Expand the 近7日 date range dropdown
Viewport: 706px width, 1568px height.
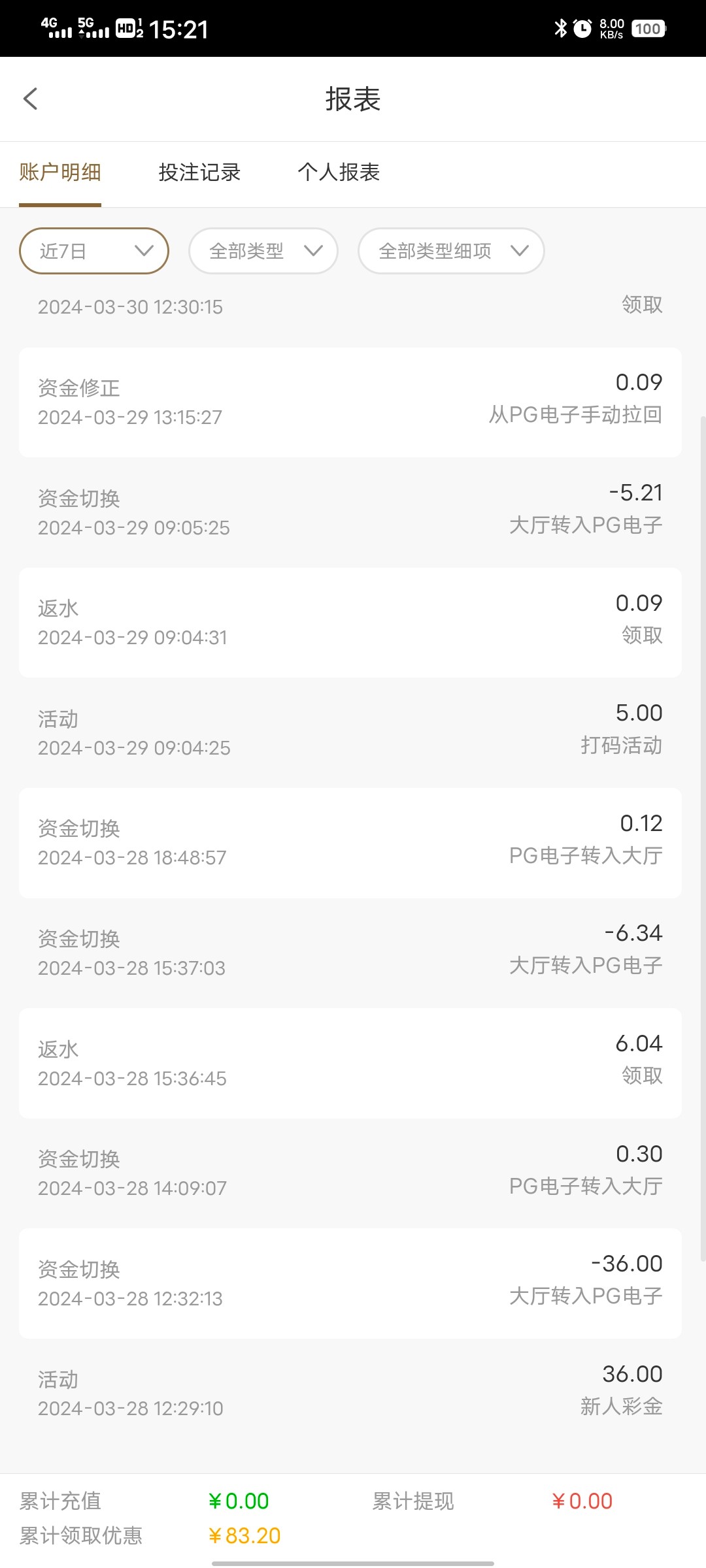pyautogui.click(x=94, y=251)
